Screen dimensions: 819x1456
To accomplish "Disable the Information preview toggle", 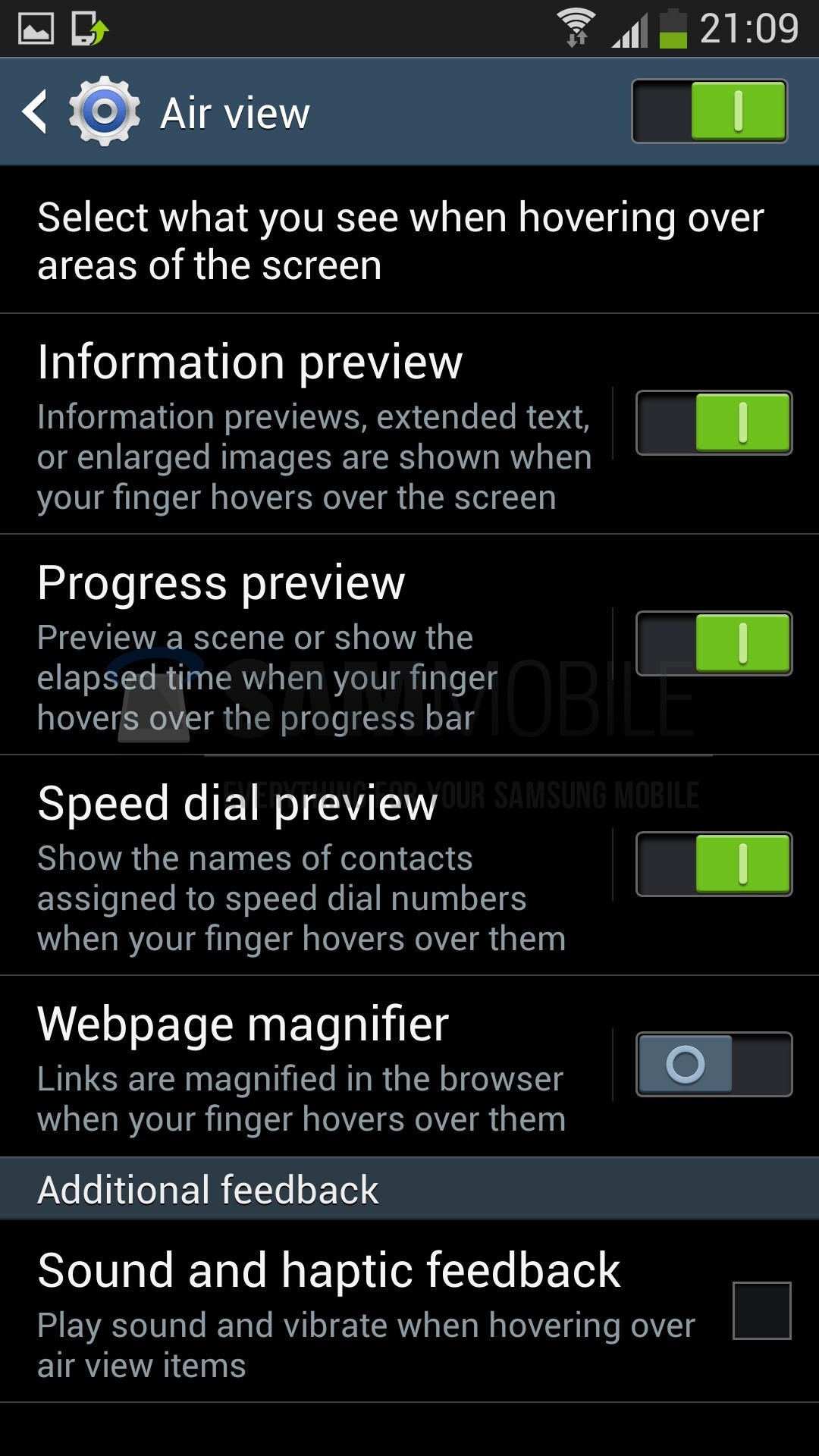I will click(x=714, y=423).
